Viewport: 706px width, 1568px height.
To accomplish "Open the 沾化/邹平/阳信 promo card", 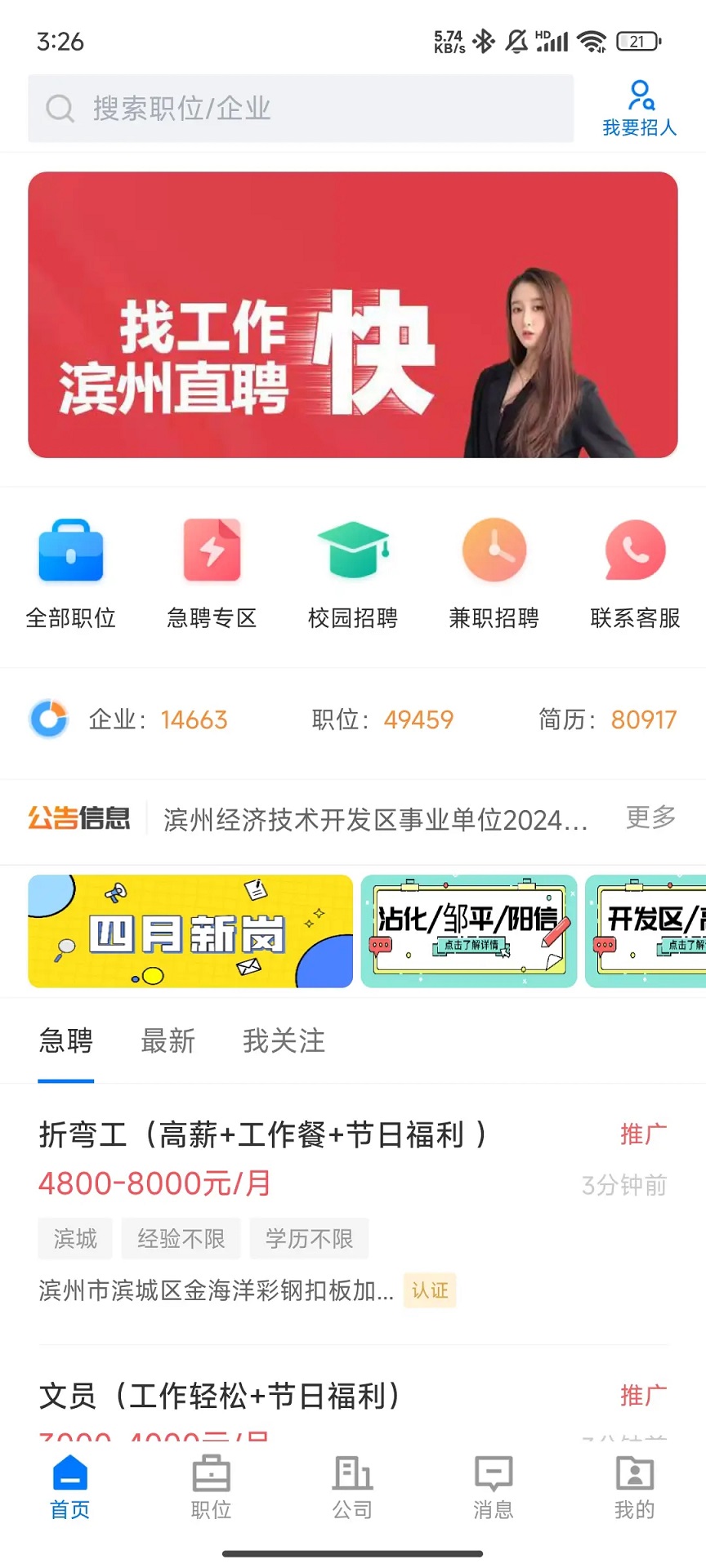I will click(x=469, y=931).
